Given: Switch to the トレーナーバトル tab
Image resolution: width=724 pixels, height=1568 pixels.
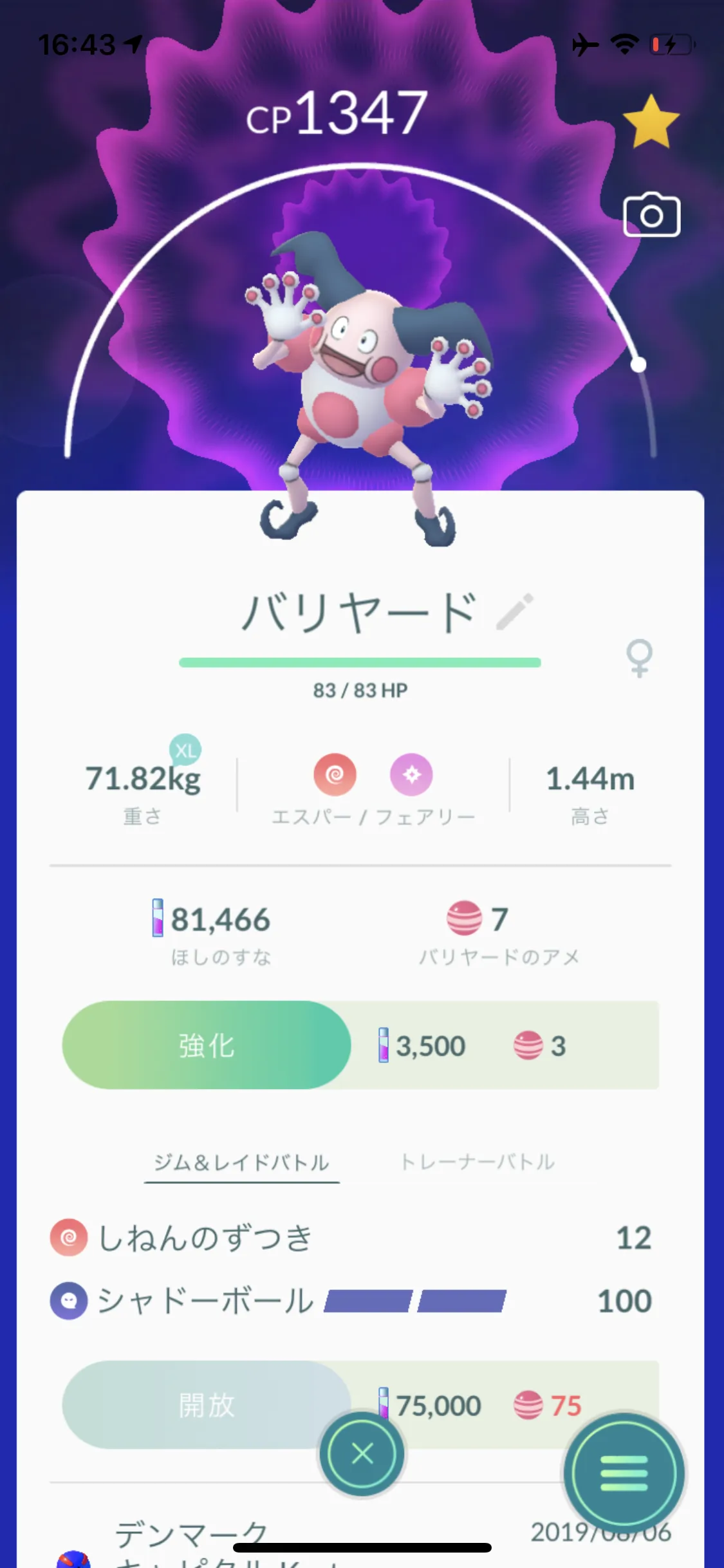Looking at the screenshot, I should coord(478,1162).
